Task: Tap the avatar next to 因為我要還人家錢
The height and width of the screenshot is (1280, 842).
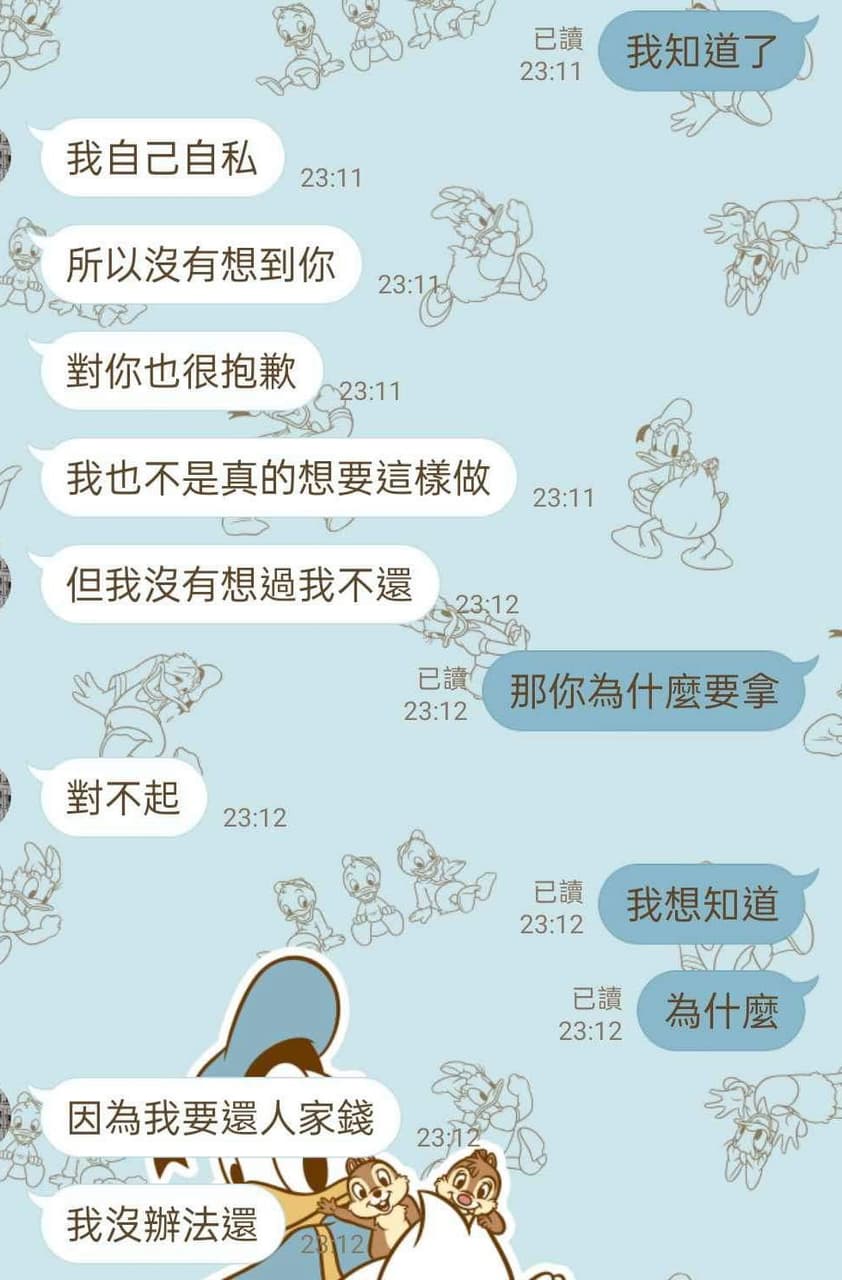Action: point(4,1112)
